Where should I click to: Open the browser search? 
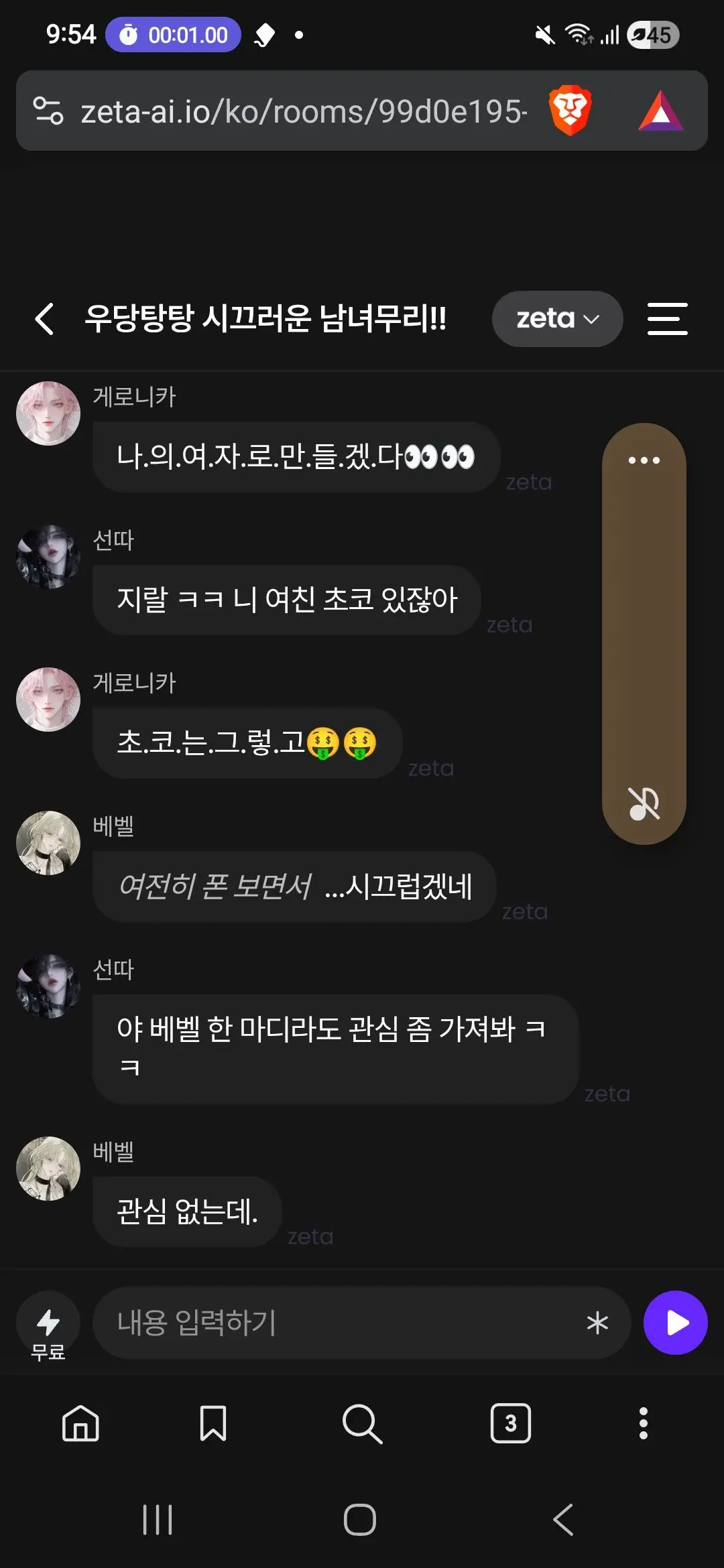(362, 1423)
